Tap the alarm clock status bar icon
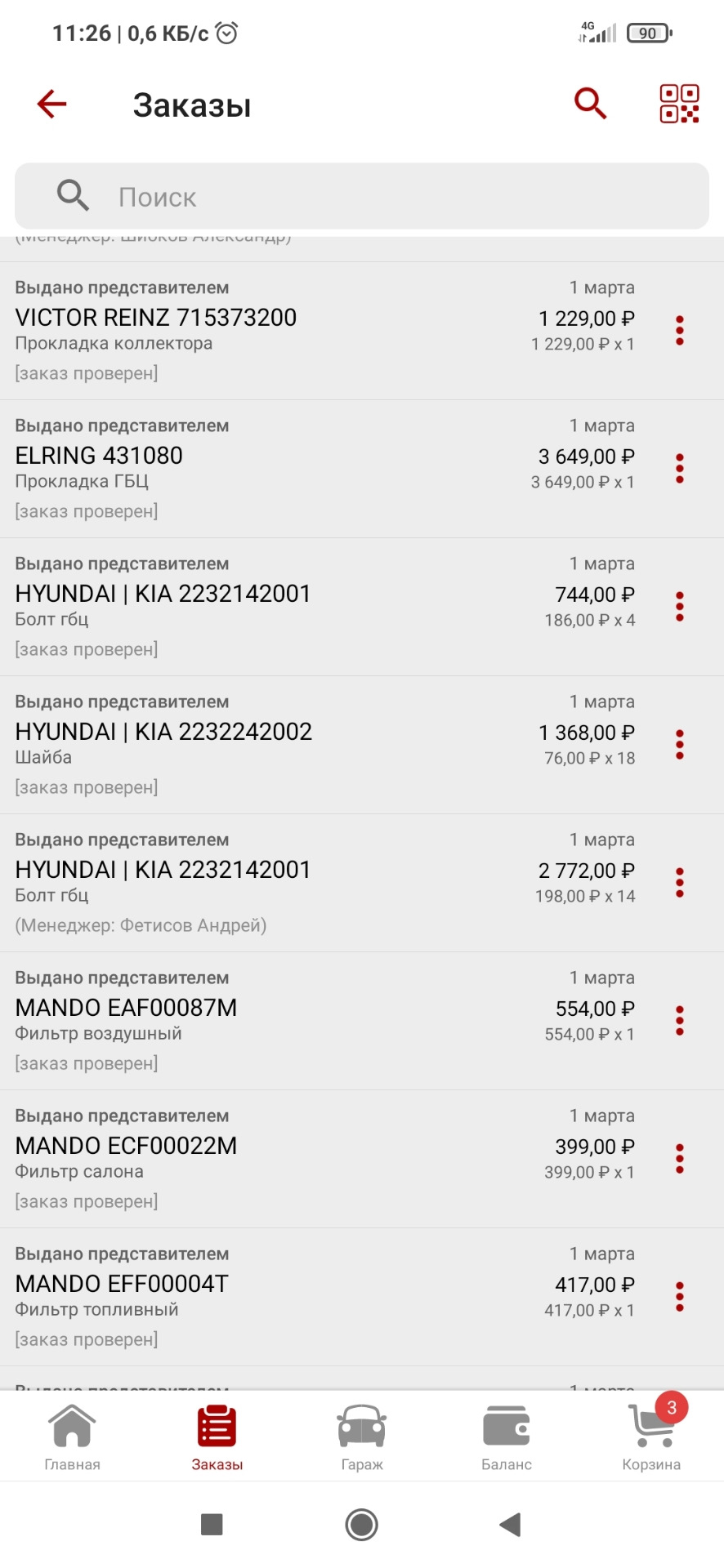This screenshot has width=724, height=1568. click(x=226, y=31)
